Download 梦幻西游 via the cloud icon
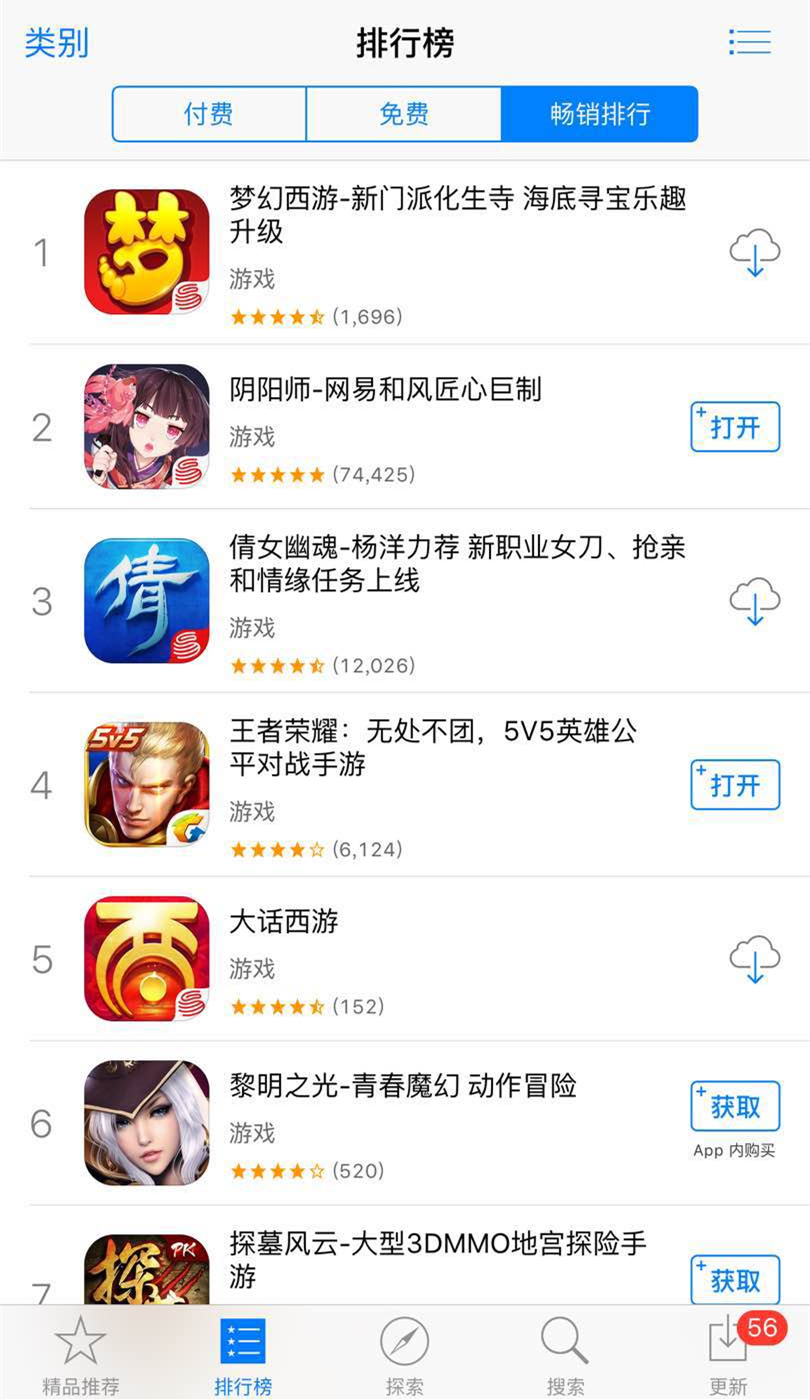 tap(754, 252)
